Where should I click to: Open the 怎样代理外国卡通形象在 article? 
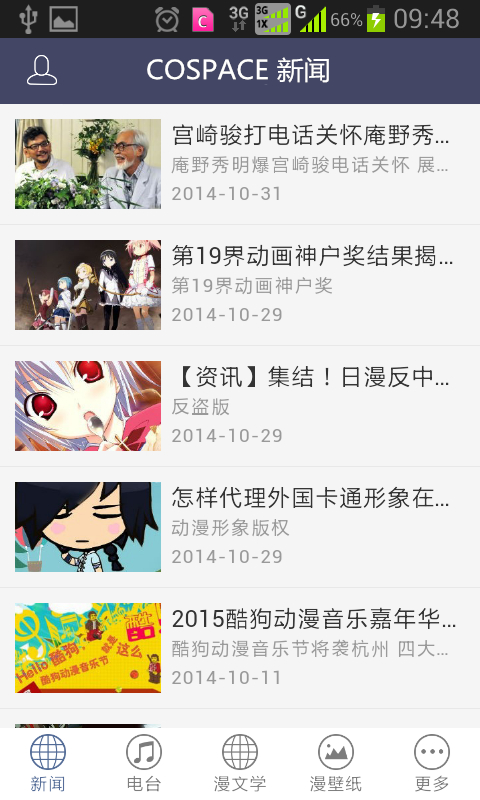tap(240, 527)
